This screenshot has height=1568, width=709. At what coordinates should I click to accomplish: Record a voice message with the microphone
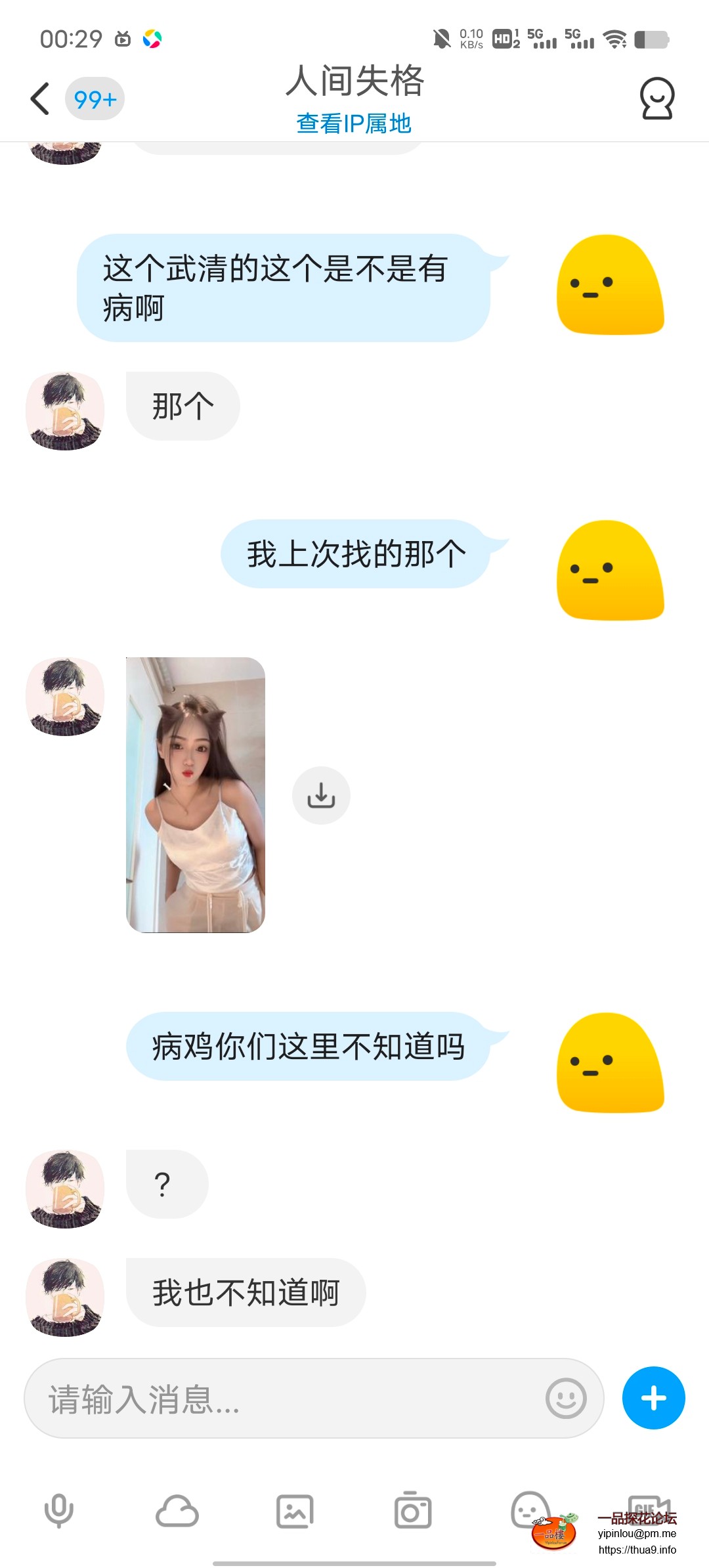coord(59,1510)
